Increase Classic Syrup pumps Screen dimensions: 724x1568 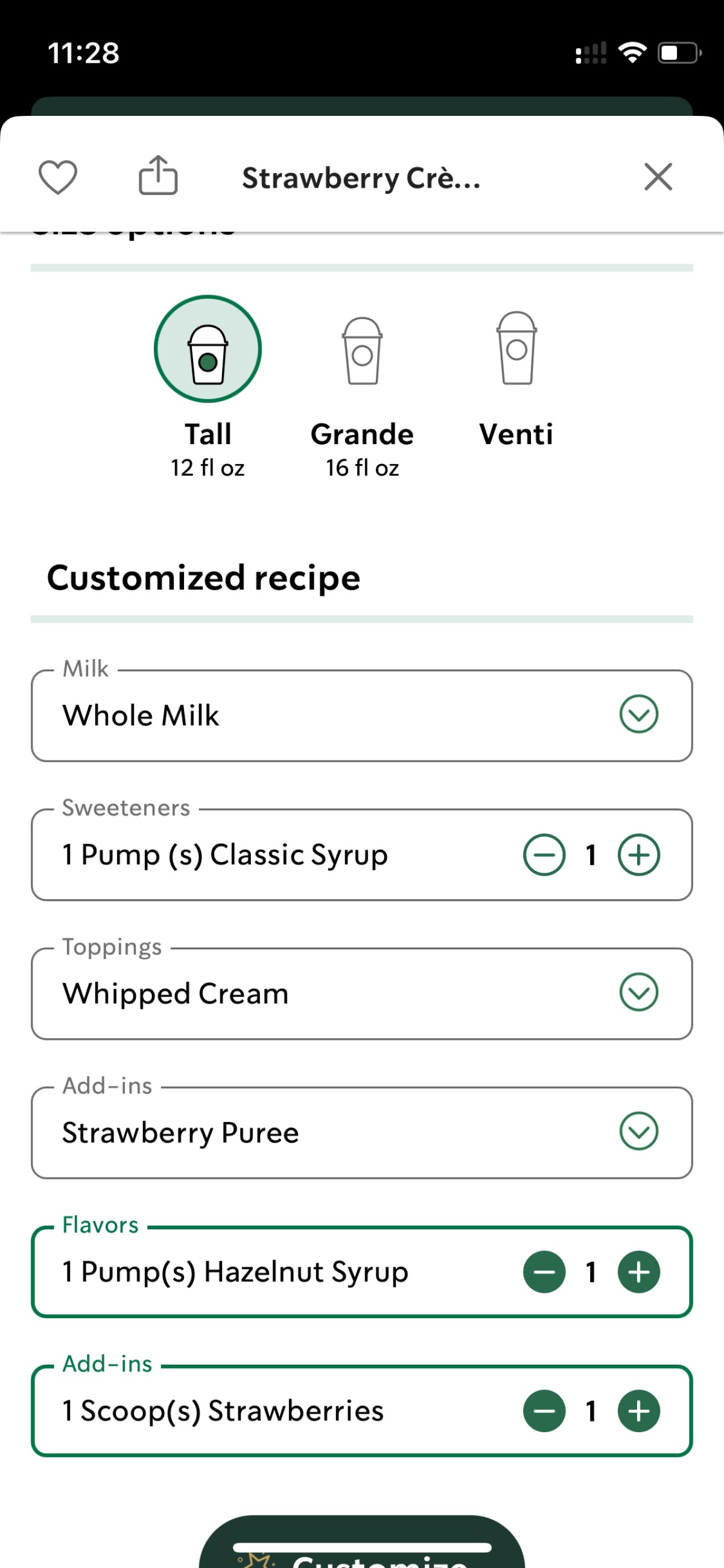click(x=639, y=855)
